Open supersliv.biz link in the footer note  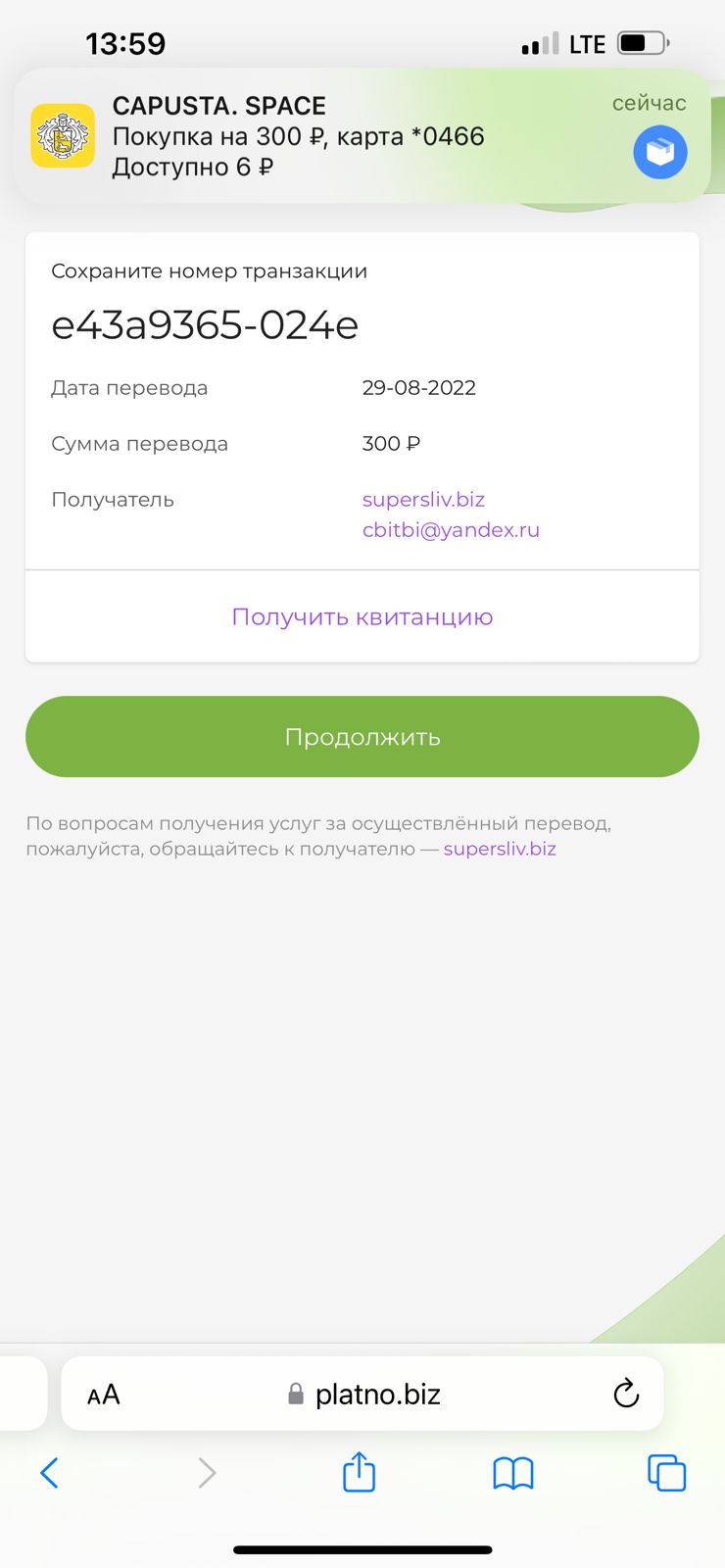click(x=500, y=849)
